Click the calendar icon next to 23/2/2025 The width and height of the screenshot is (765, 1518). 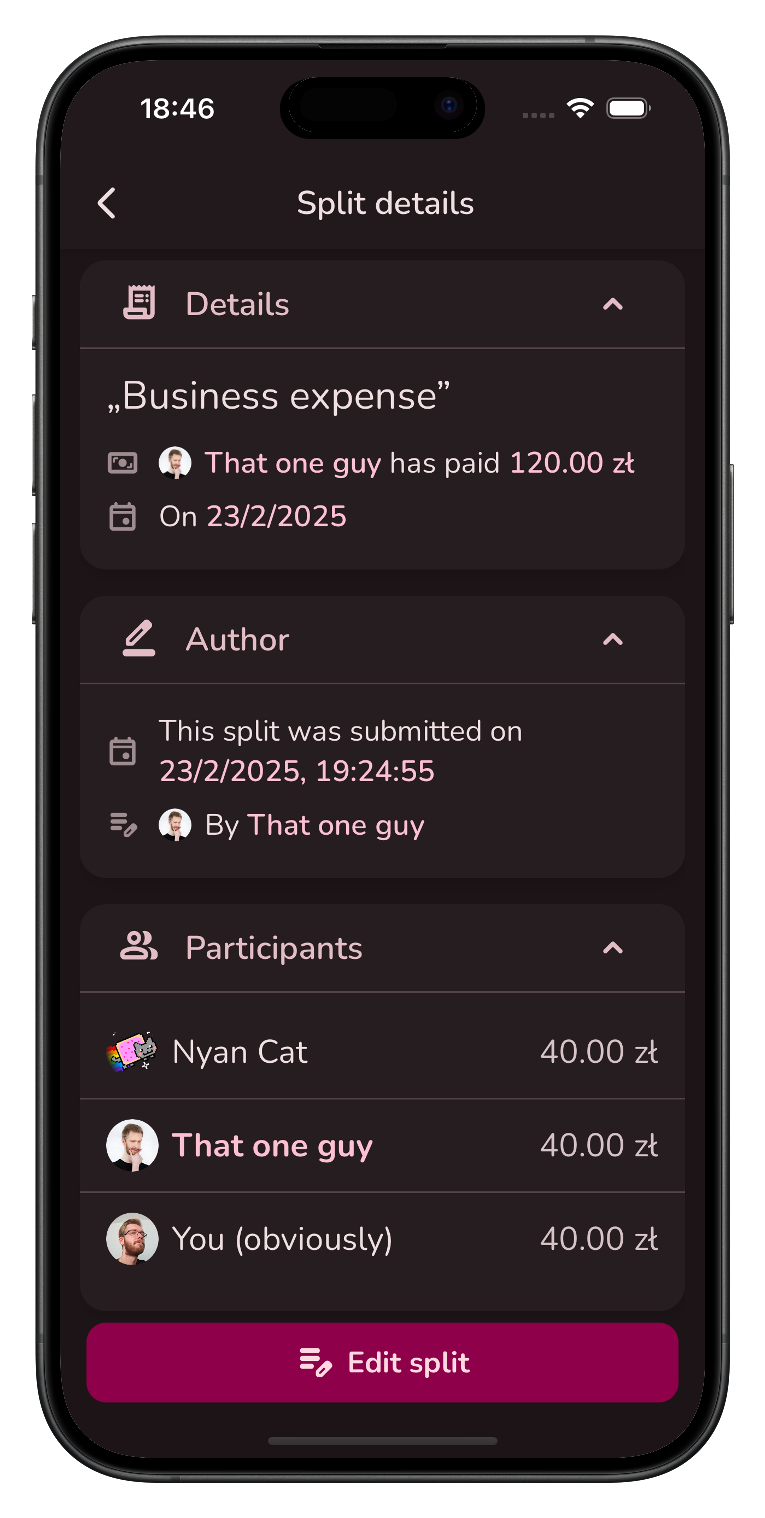tap(122, 516)
